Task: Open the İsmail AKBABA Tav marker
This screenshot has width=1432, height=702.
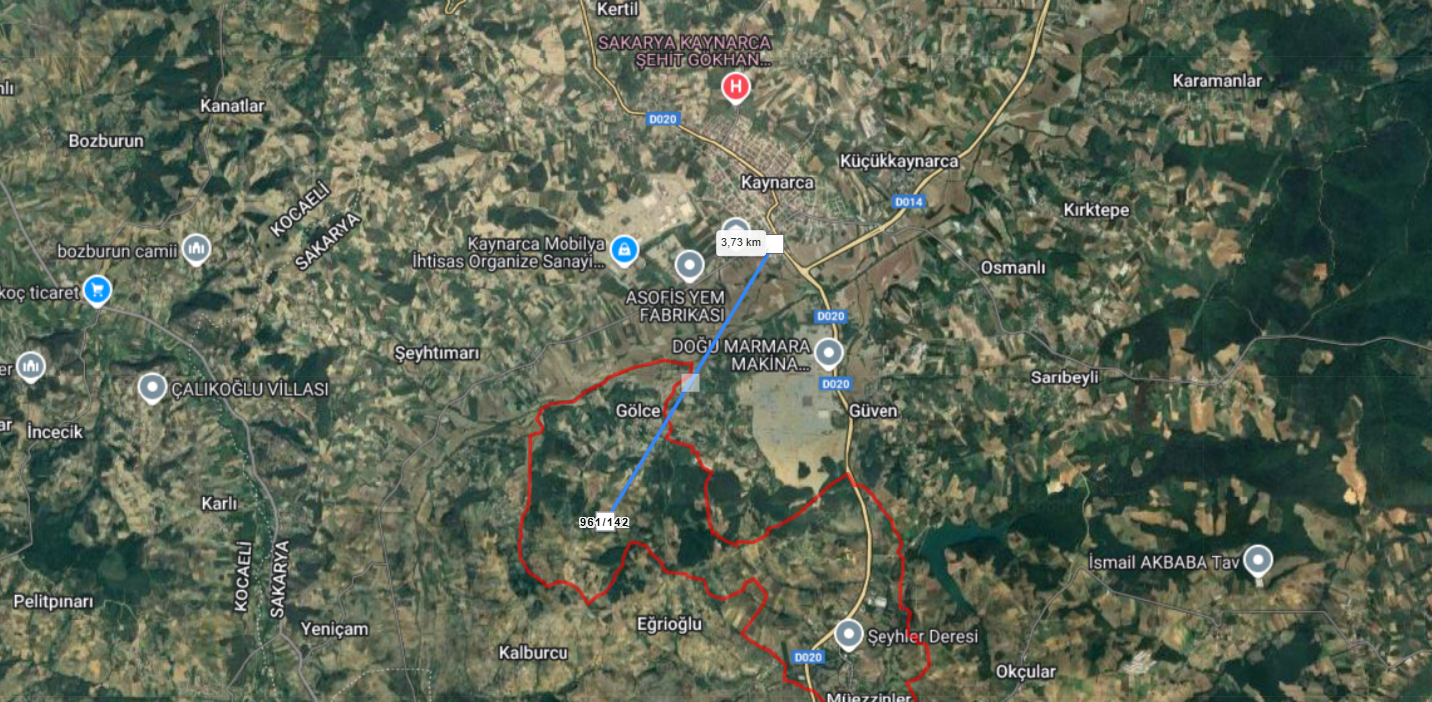Action: coord(1257,560)
